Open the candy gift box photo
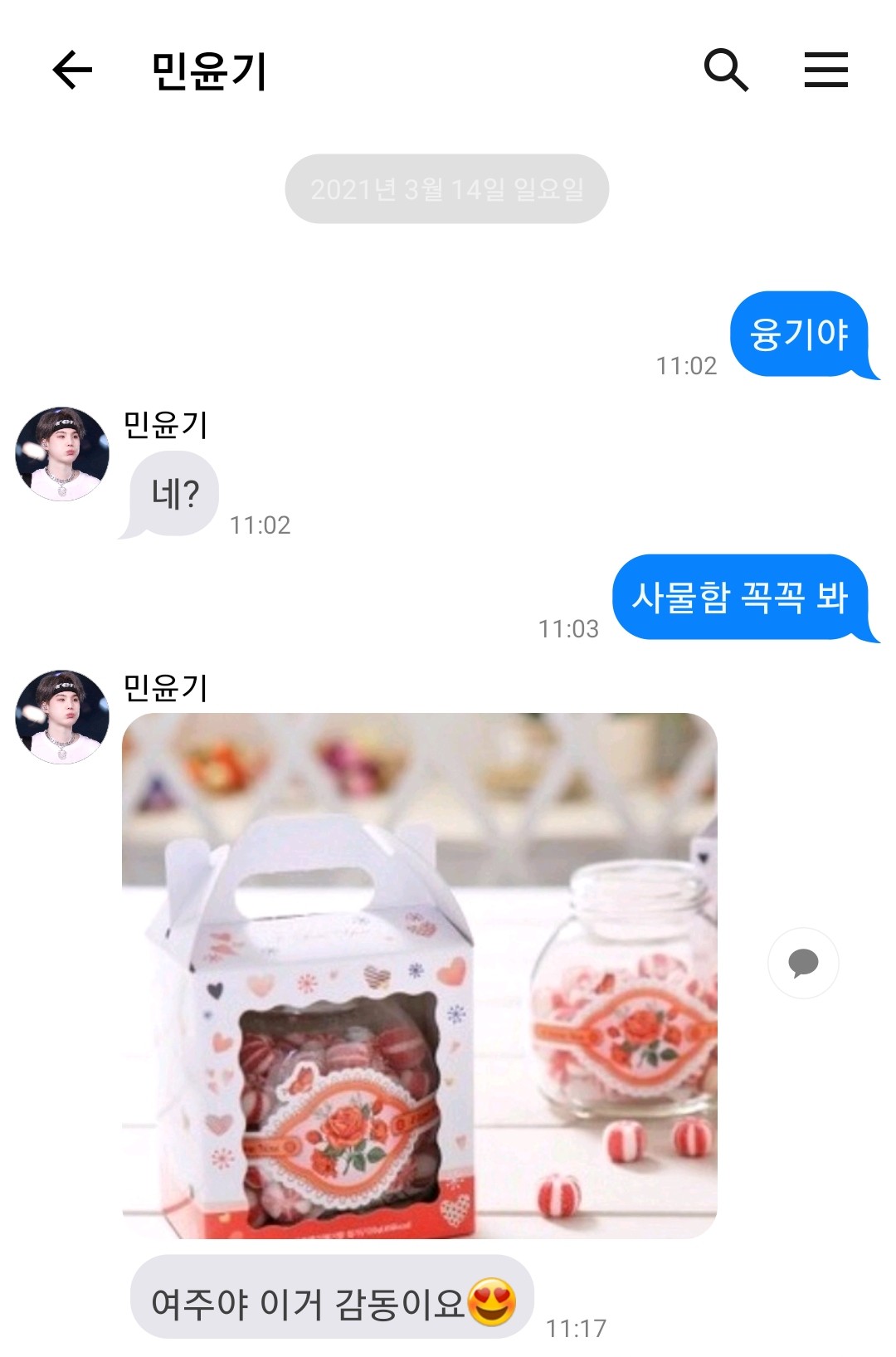The height and width of the screenshot is (1357, 896). pos(419,975)
